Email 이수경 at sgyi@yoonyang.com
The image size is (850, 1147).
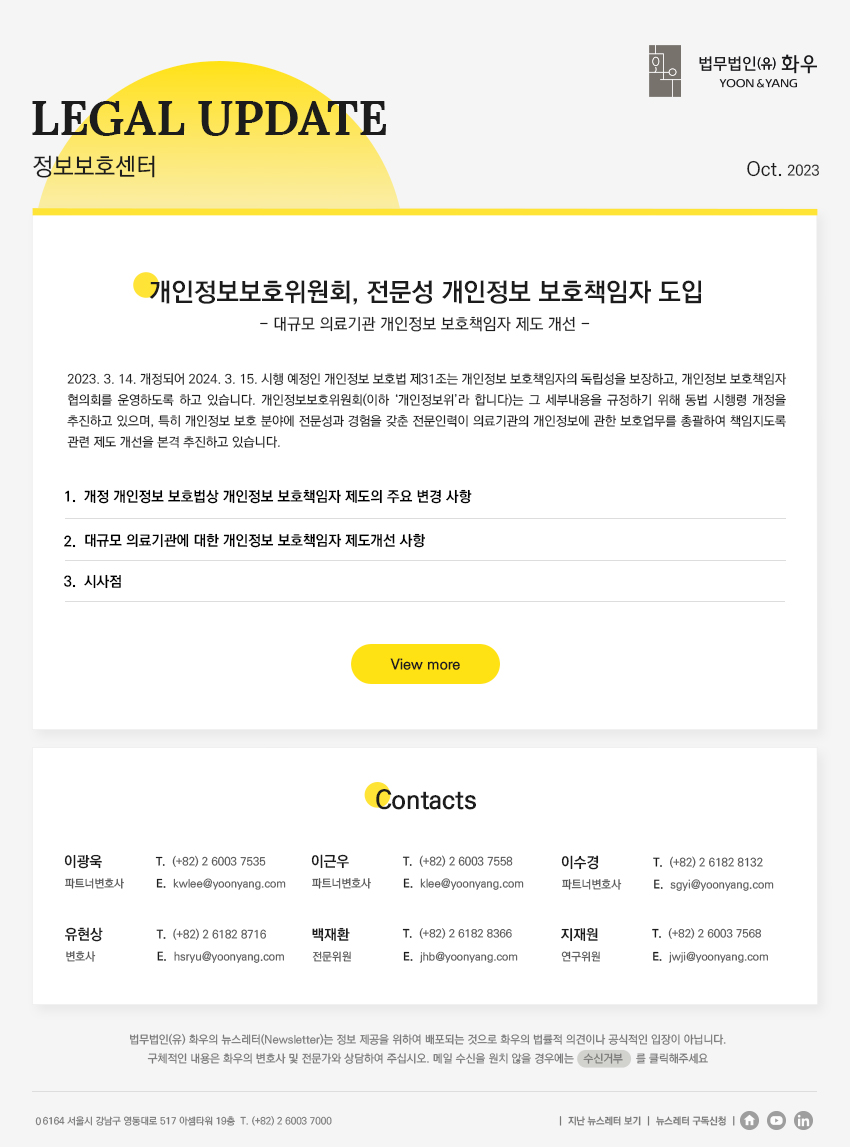tap(721, 884)
